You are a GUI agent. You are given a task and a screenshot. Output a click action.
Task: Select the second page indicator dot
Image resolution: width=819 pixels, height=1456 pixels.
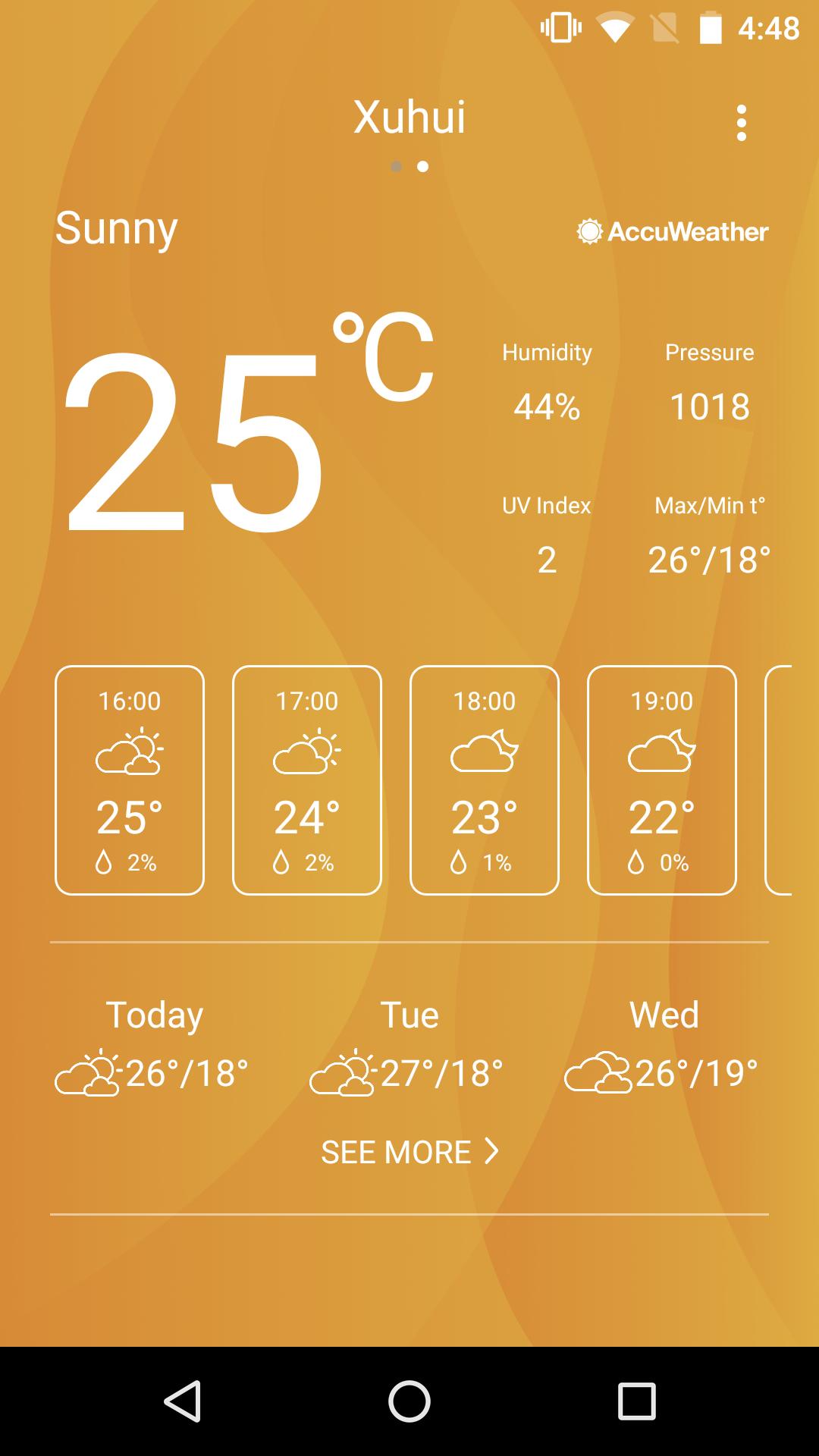(422, 165)
